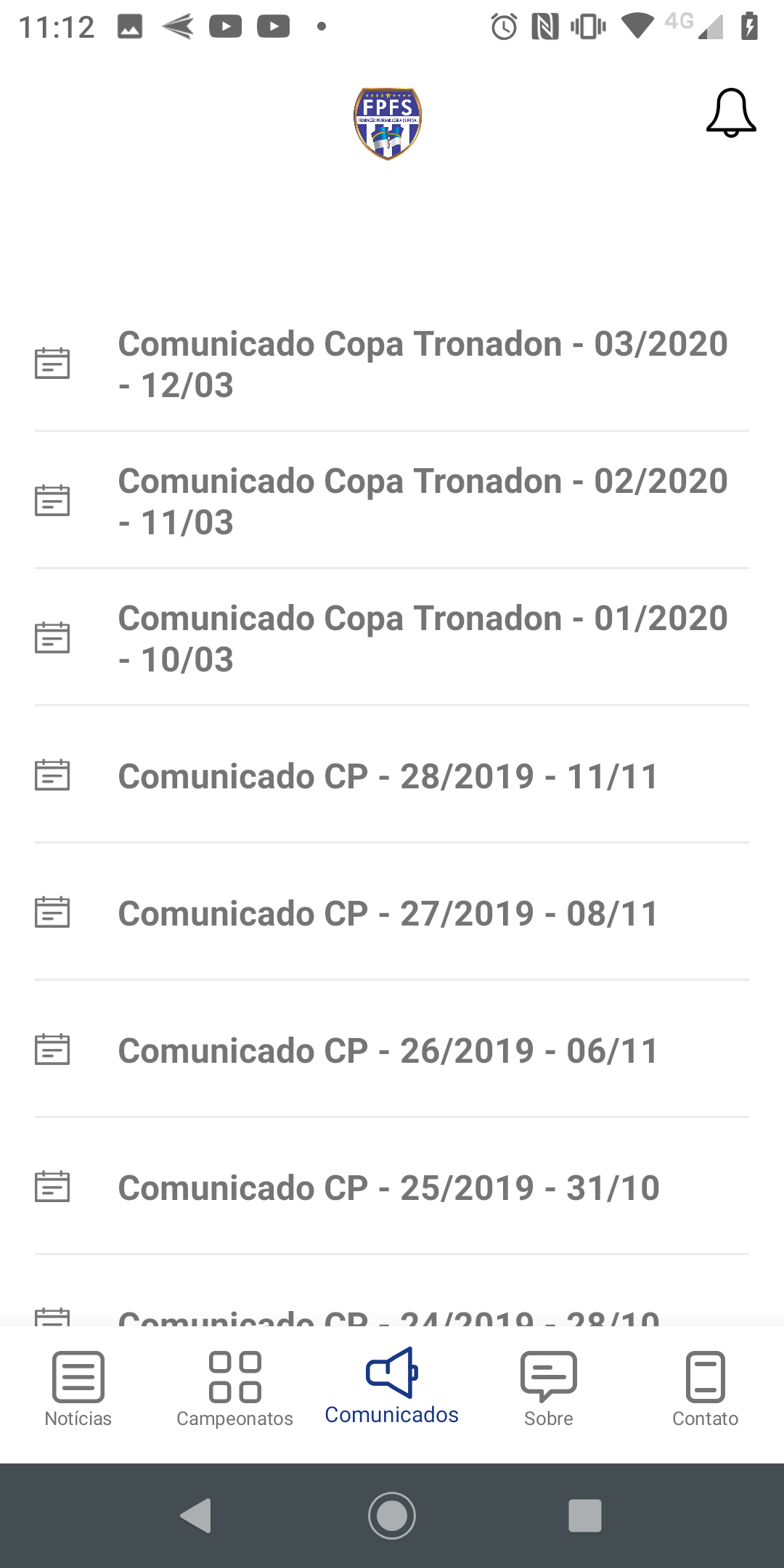Viewport: 784px width, 1568px height.
Task: Switch to the Notícias tab
Action: point(78,1389)
